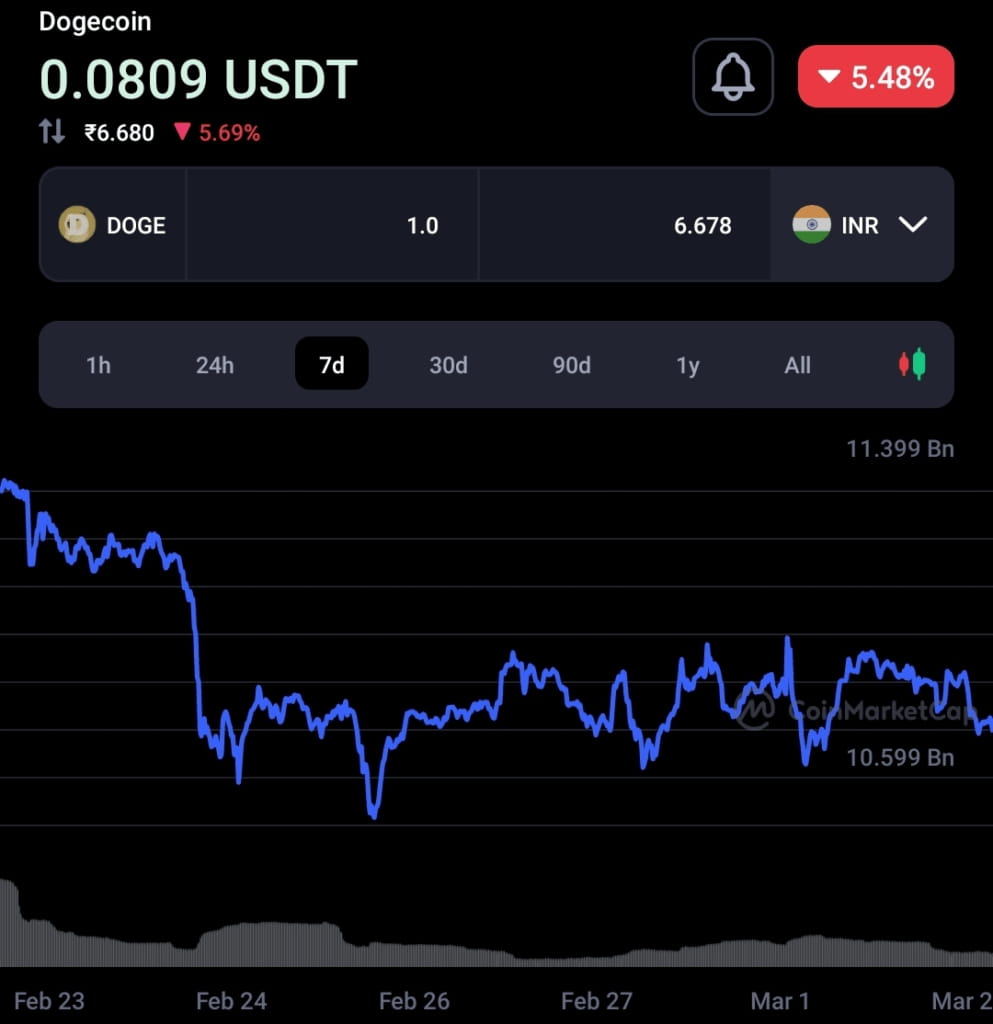This screenshot has height=1024, width=993.
Task: Edit the INR value field
Action: 624,225
